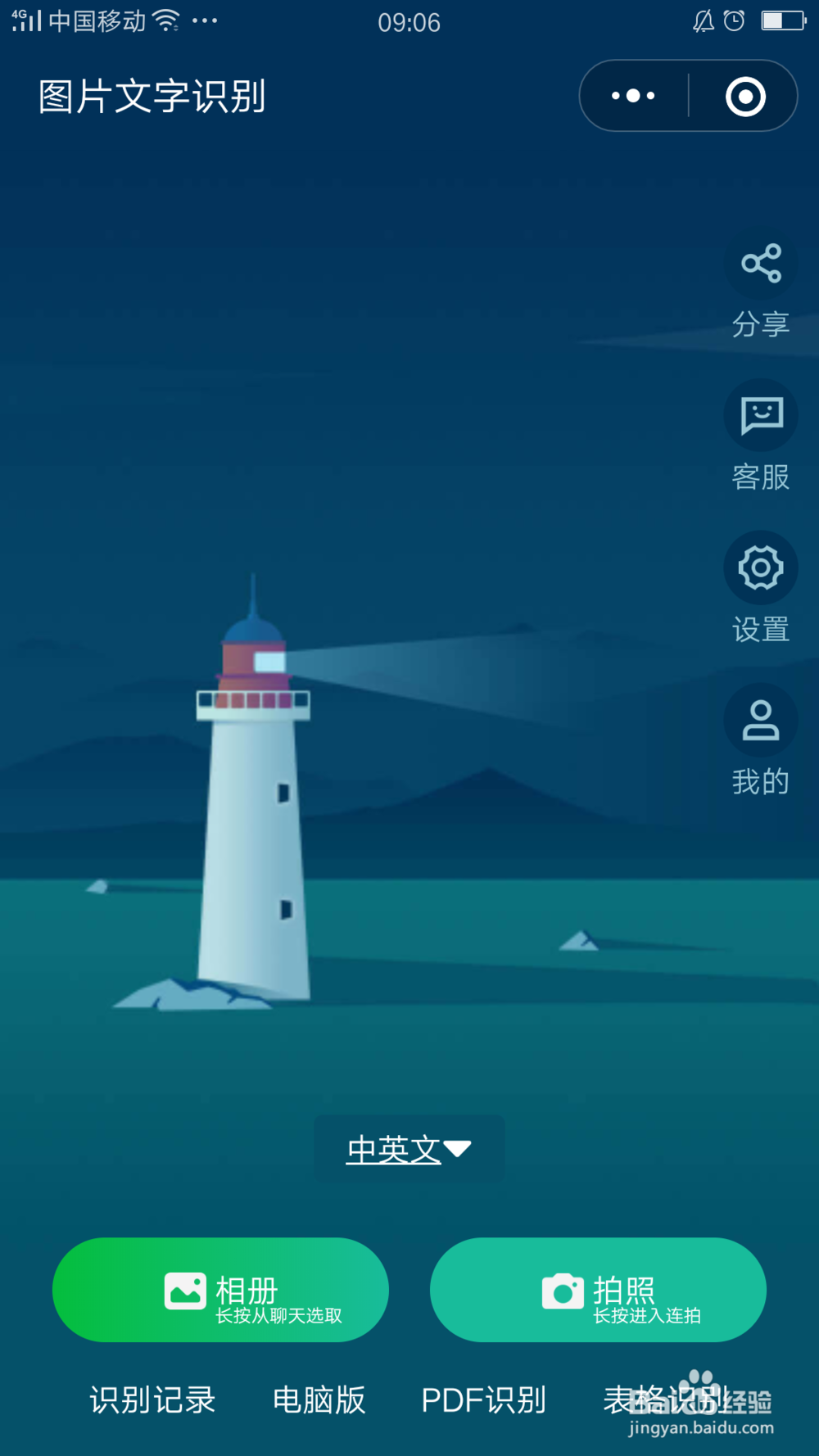Open 表格识别 table recognition
The width and height of the screenshot is (819, 1456).
[666, 1400]
